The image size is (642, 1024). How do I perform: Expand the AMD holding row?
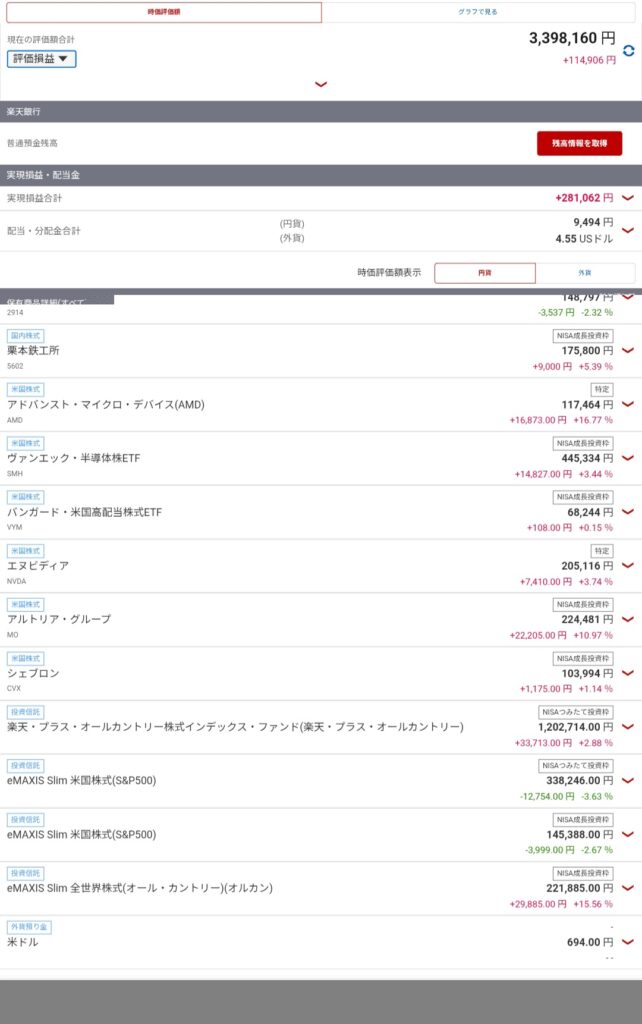627,405
